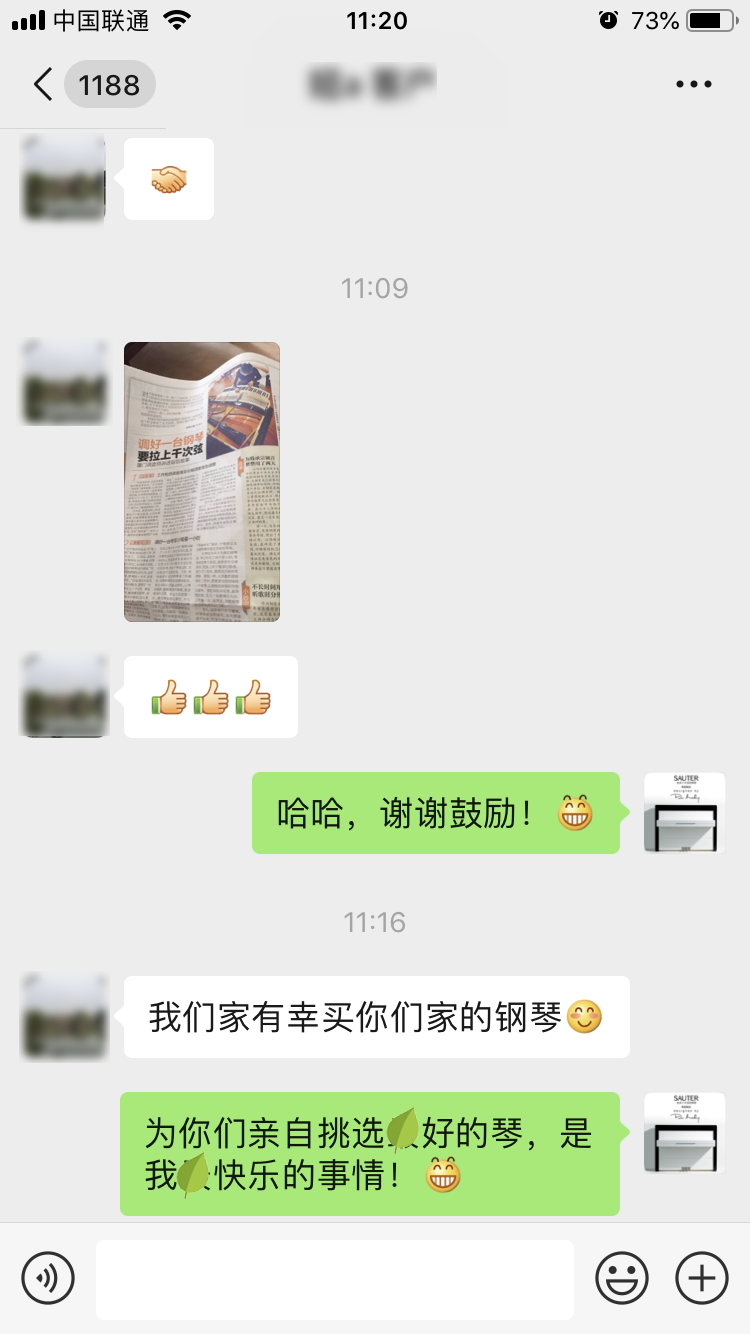Viewport: 750px width, 1334px height.
Task: Tap the message text field
Action: pos(335,1279)
